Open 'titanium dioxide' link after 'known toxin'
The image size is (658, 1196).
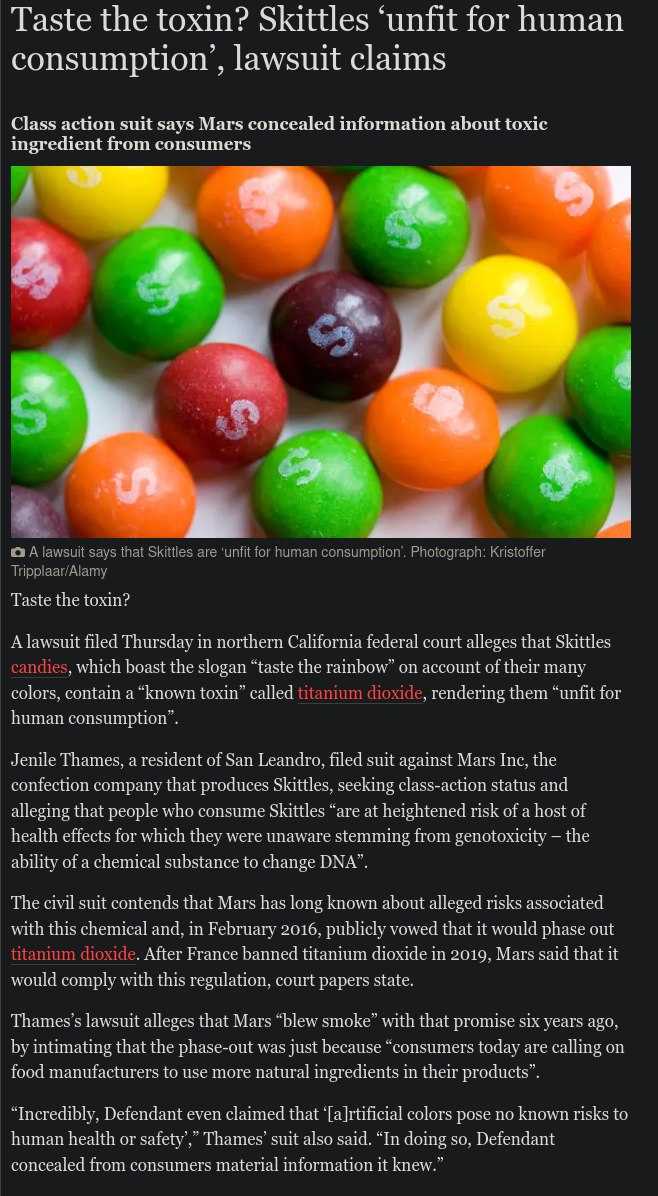point(360,693)
